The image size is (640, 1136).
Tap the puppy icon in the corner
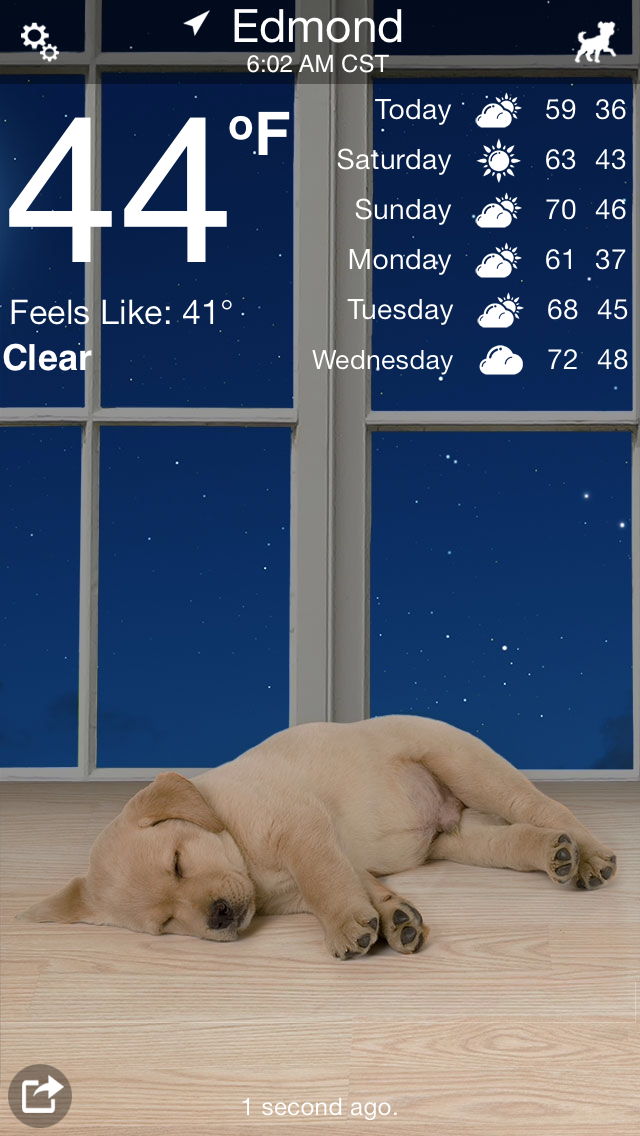tap(595, 43)
